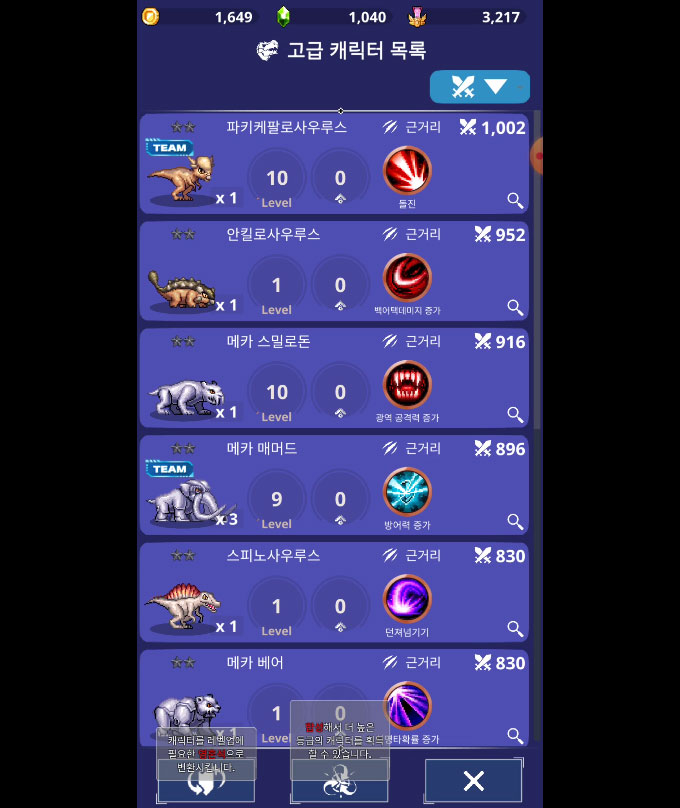This screenshot has width=680, height=808.
Task: Show the 던져넘기기 skill icon
Action: tap(407, 599)
